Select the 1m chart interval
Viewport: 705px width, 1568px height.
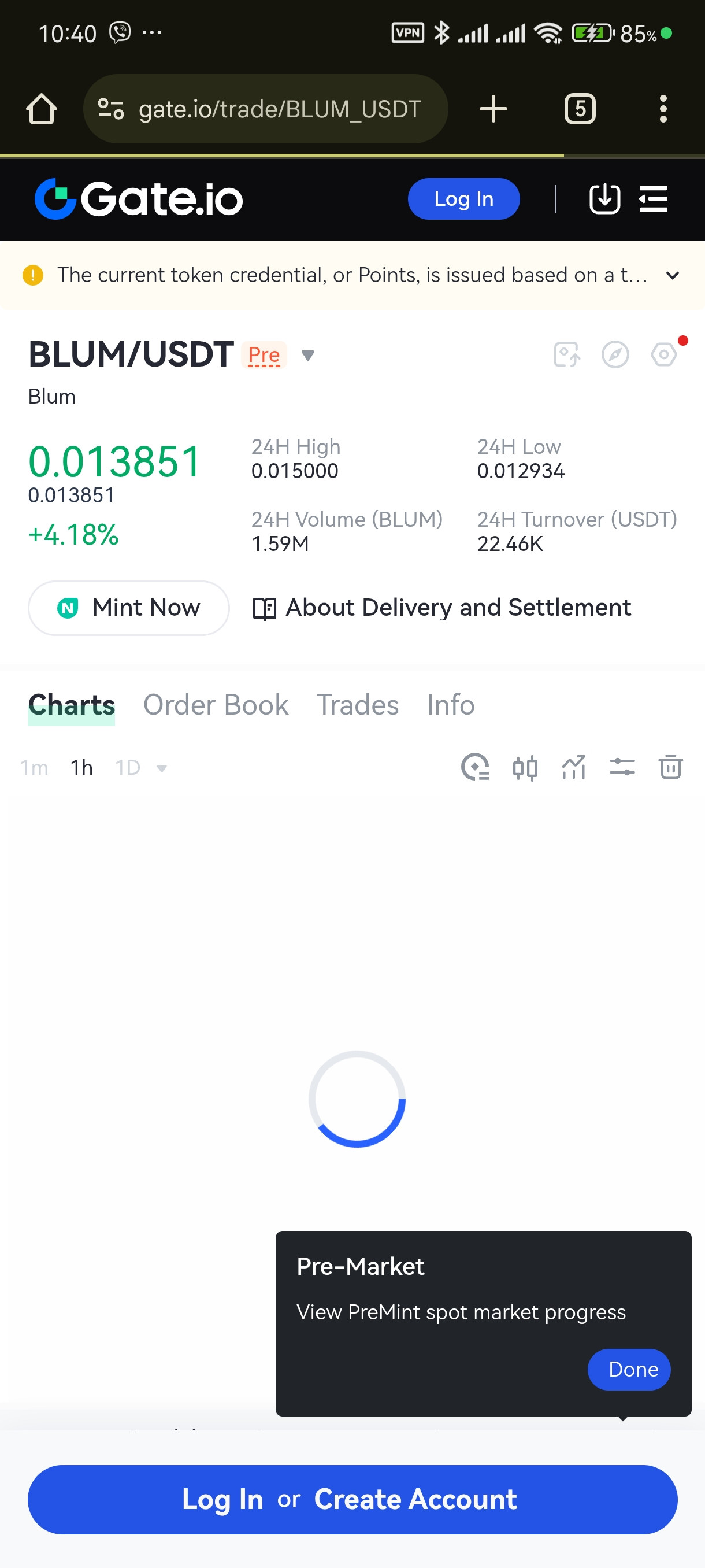click(x=34, y=768)
